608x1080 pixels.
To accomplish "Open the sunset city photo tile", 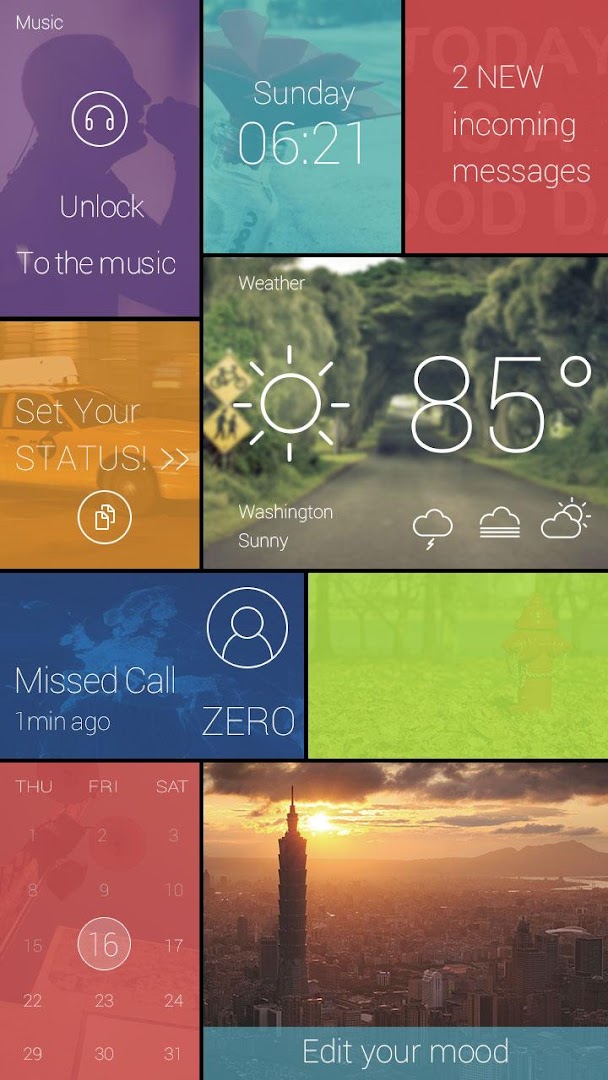I will tap(406, 895).
